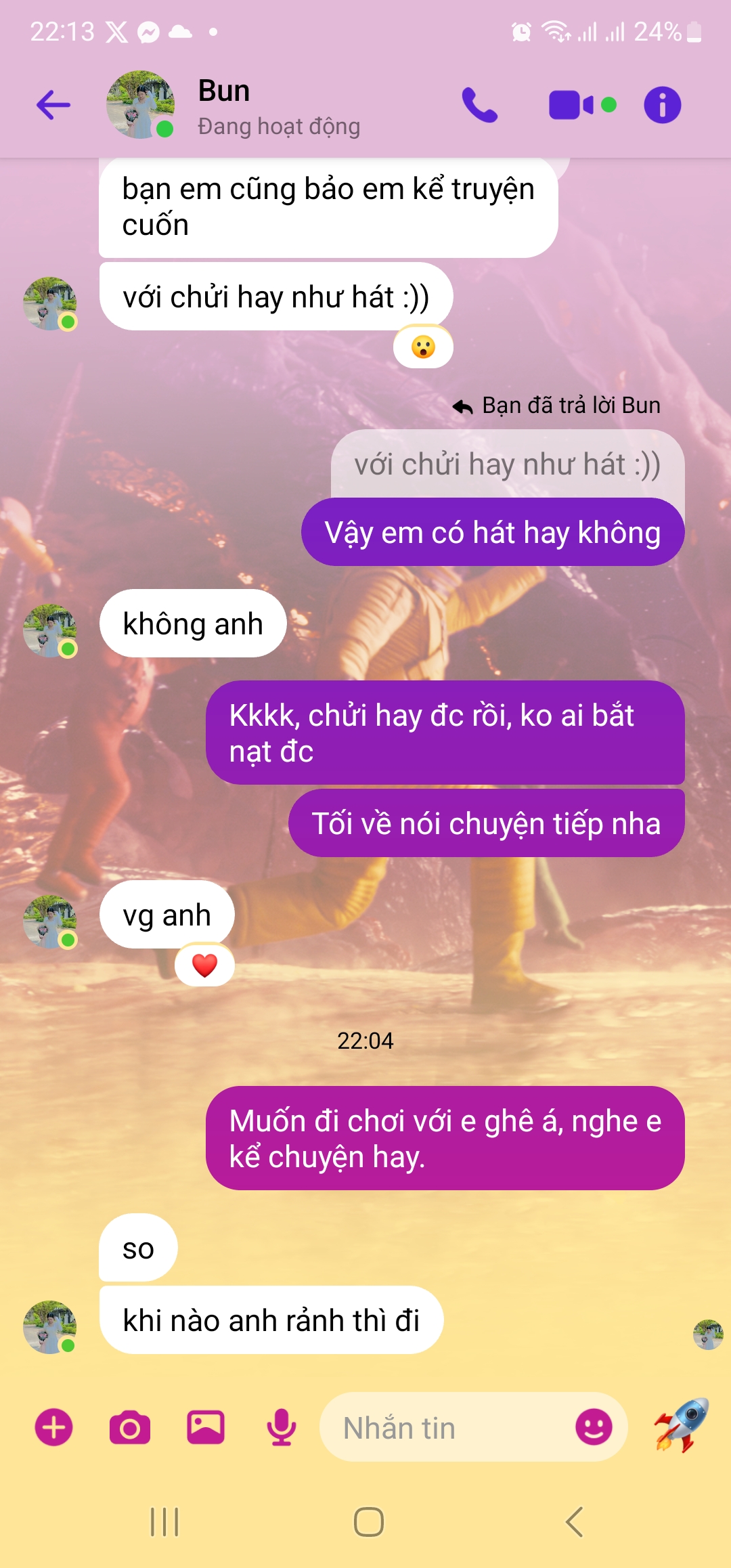Tap the microphone for a voice message
This screenshot has height=1568, width=731.
pyautogui.click(x=281, y=1427)
